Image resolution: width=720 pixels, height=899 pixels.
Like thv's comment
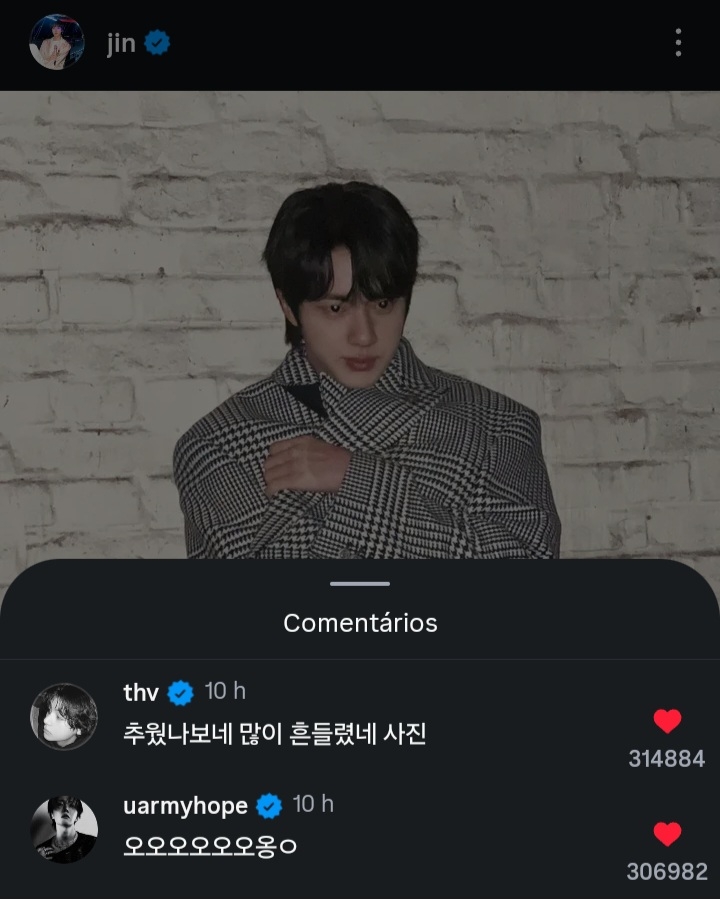pos(667,721)
